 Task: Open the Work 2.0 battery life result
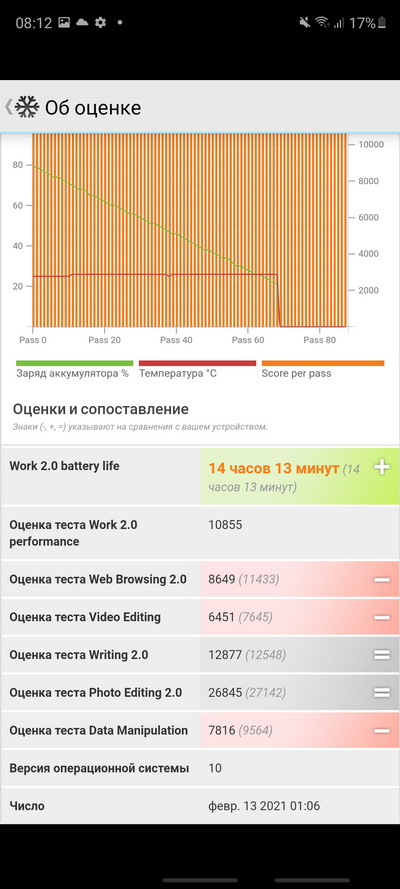[x=200, y=475]
